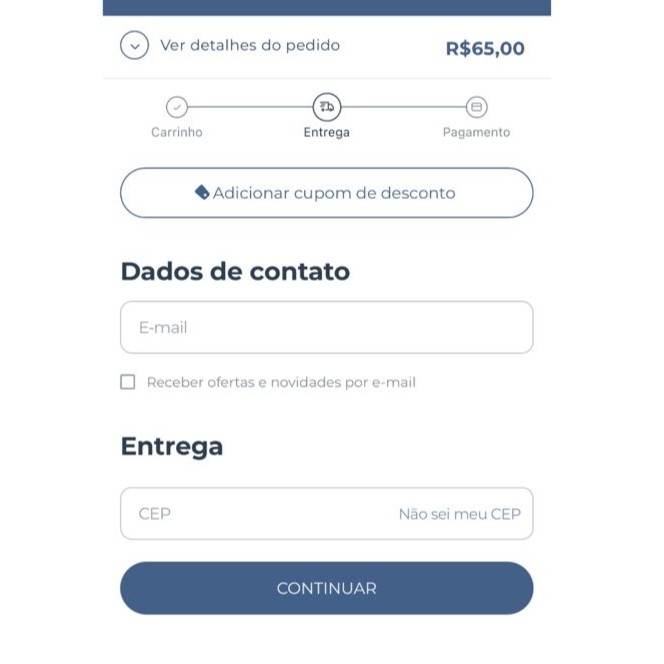Tap the CONTINUAR button
This screenshot has height=664, width=664.
(326, 588)
